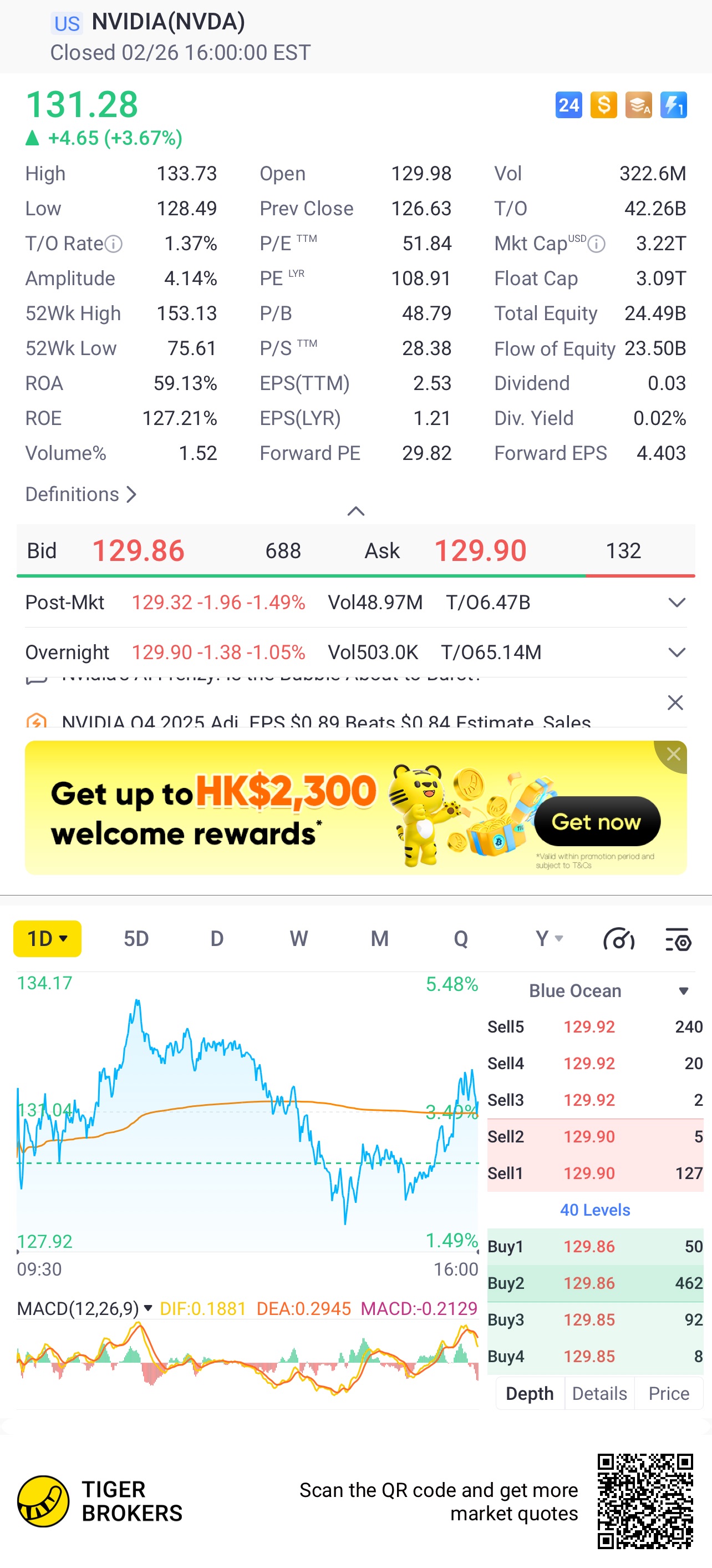The width and height of the screenshot is (712, 1568).
Task: Switch to the Details tab
Action: (x=599, y=1393)
